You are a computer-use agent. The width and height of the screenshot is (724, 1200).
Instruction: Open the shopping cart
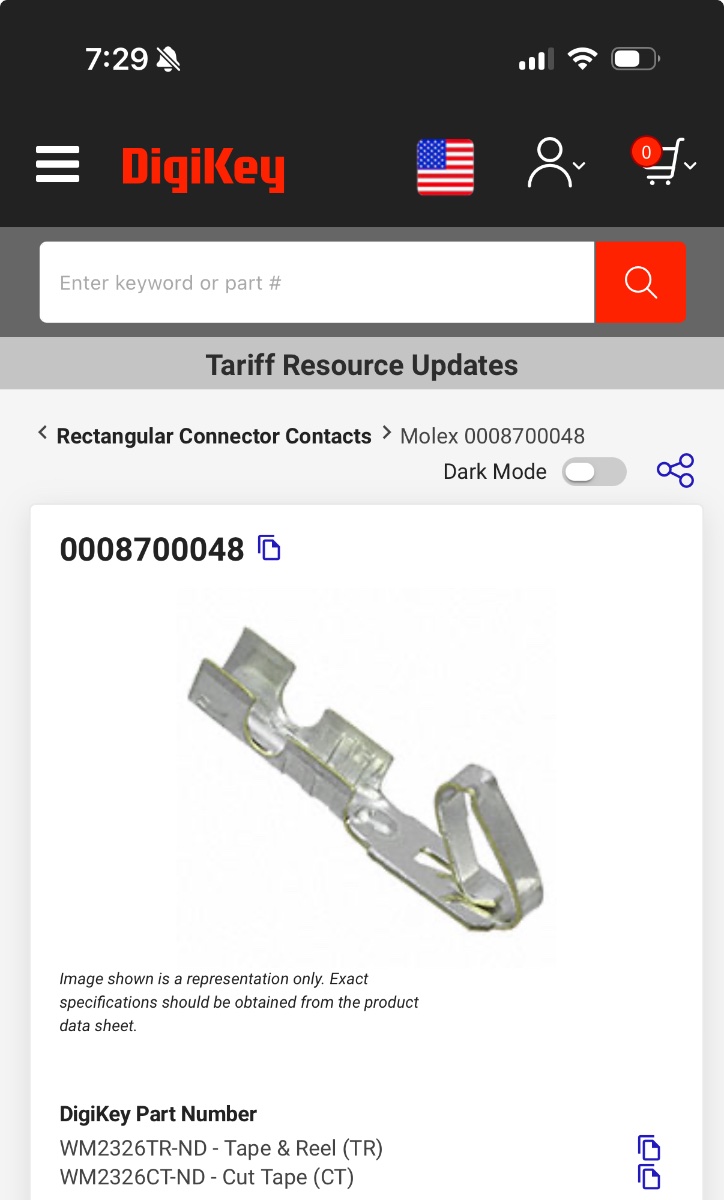(663, 162)
